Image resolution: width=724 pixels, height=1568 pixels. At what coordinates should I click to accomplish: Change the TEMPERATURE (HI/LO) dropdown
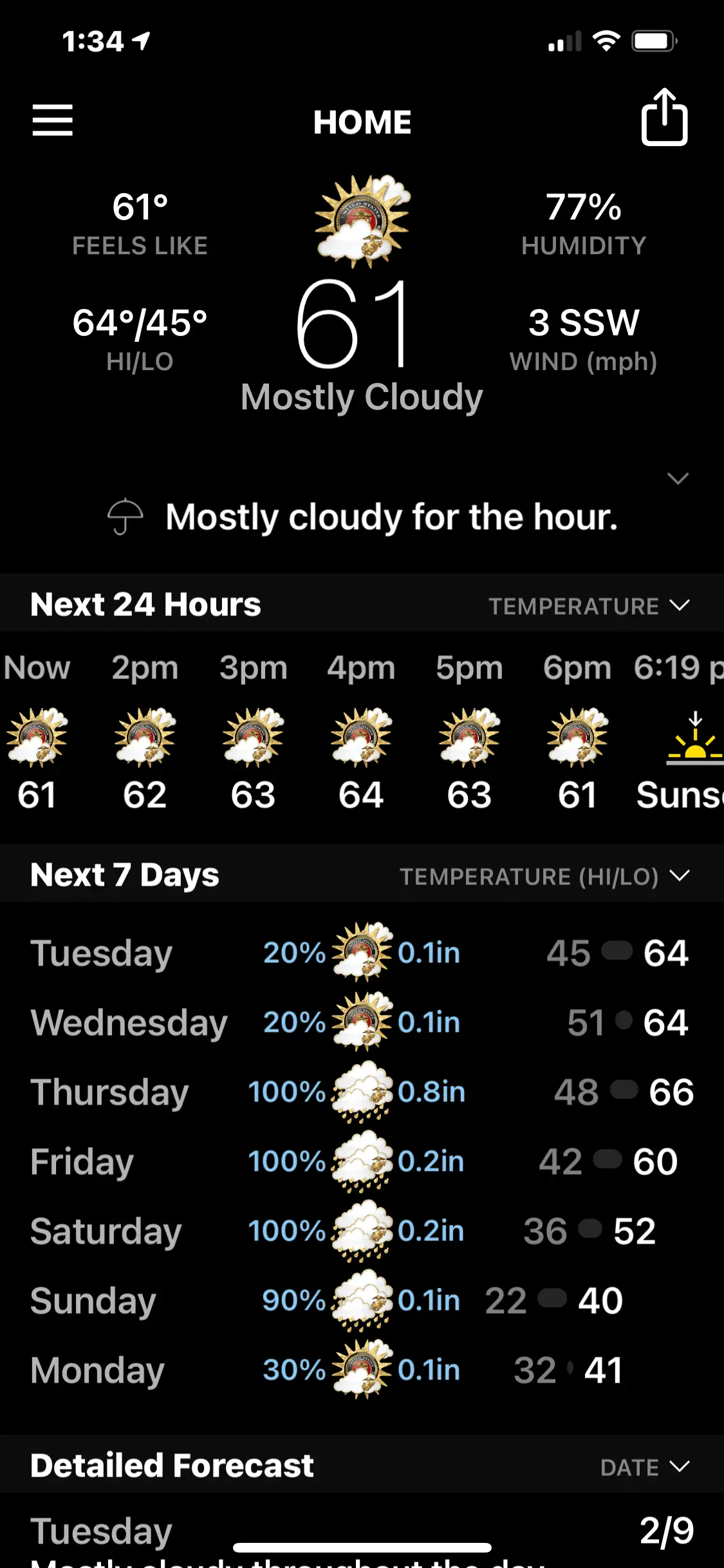[x=544, y=876]
